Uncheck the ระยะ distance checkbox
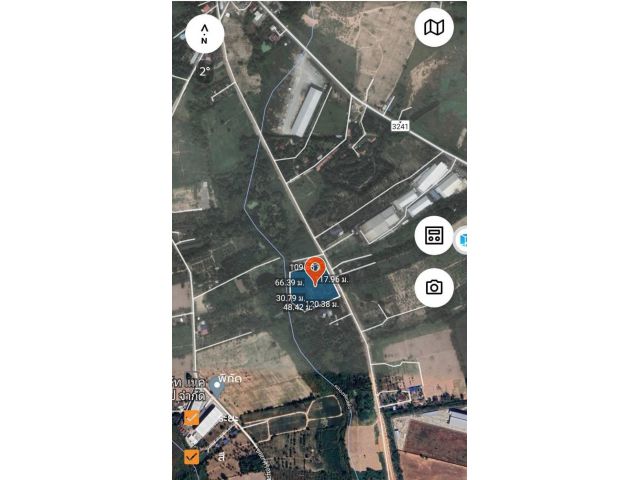Screen dimensions: 640x480 [191, 418]
